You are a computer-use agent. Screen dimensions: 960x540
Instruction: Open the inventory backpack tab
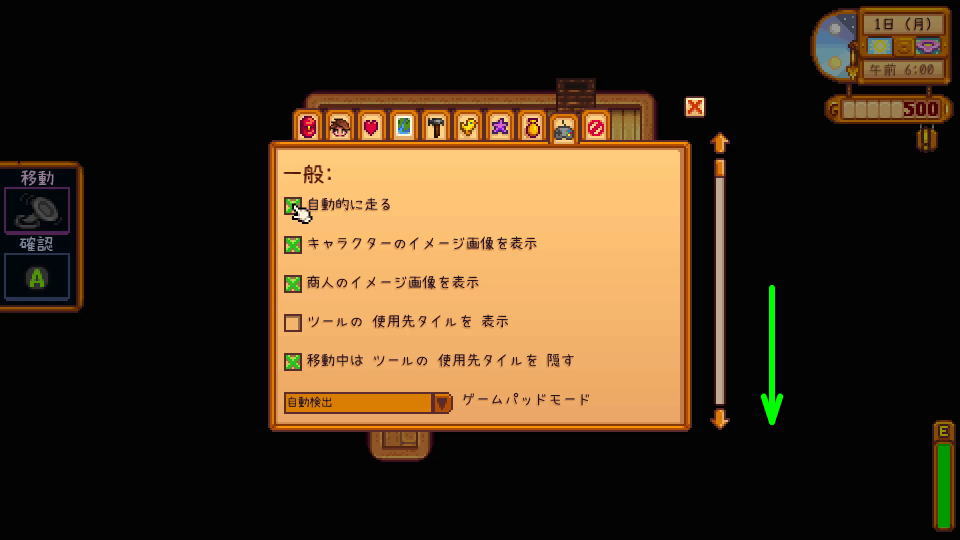coord(307,127)
